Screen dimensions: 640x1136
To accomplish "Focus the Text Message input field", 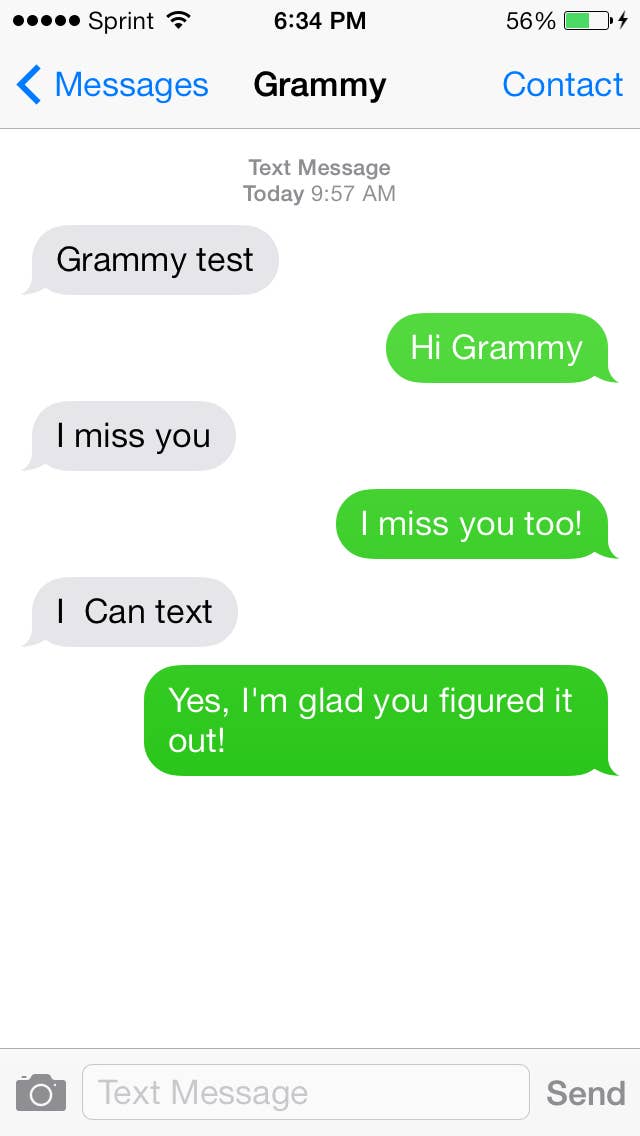I will click(x=305, y=1092).
